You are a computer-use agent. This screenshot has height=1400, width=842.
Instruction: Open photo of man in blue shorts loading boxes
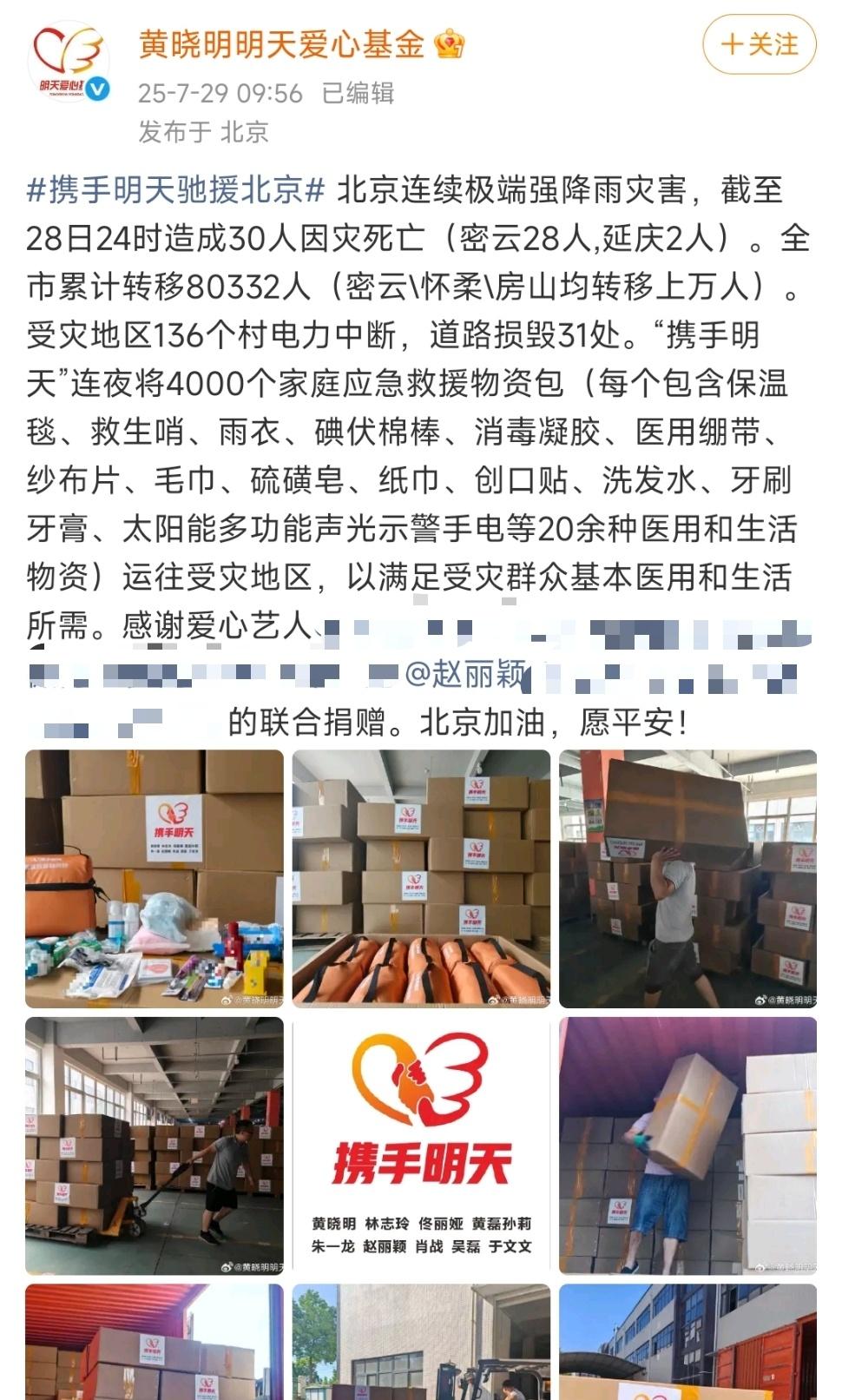click(x=687, y=1146)
